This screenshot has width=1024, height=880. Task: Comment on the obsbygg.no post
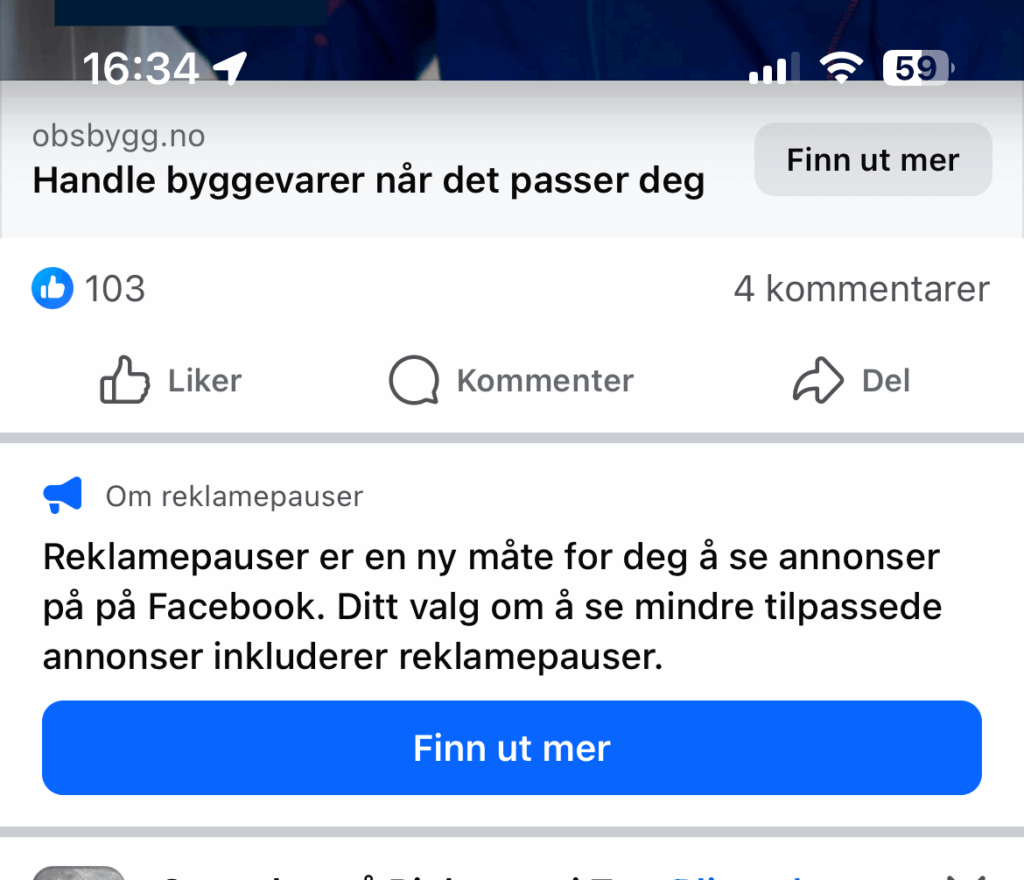pyautogui.click(x=511, y=381)
